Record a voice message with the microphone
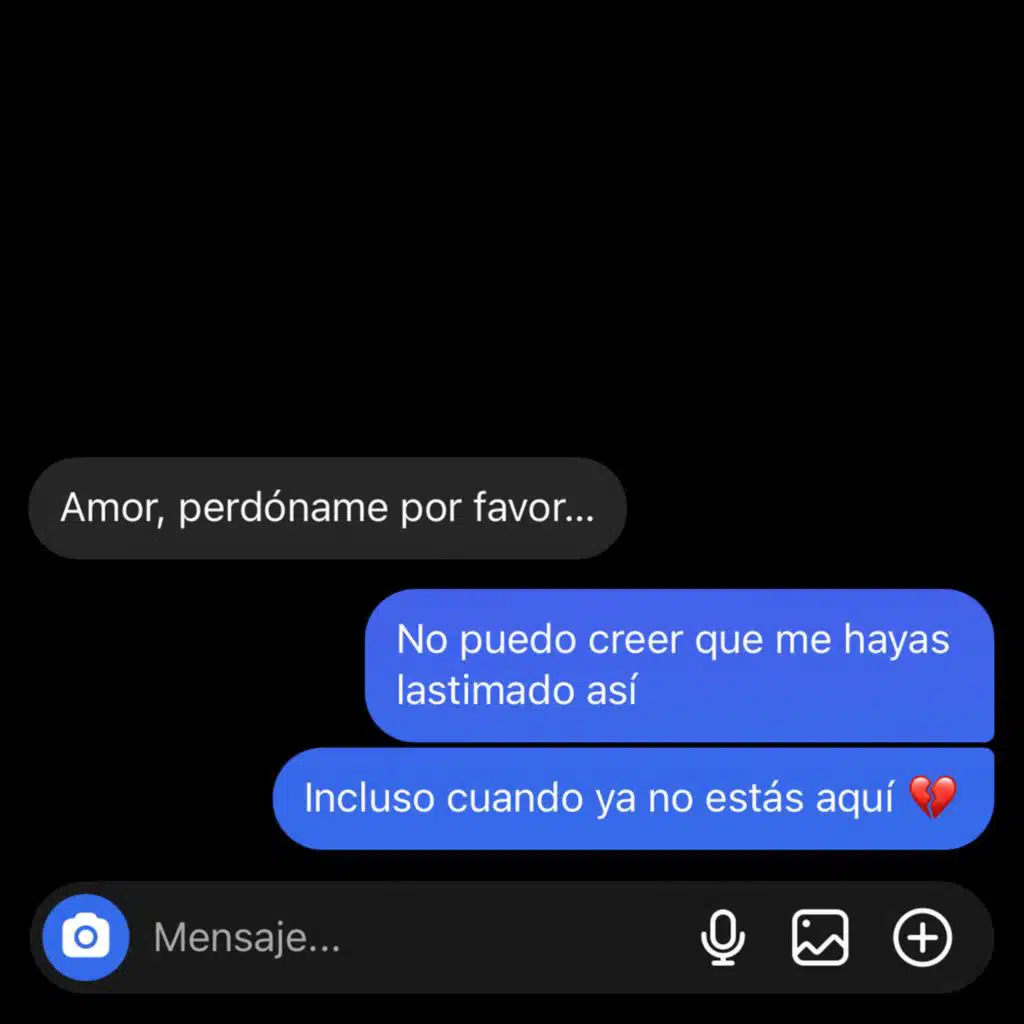Screen dimensions: 1024x1024 coord(722,937)
